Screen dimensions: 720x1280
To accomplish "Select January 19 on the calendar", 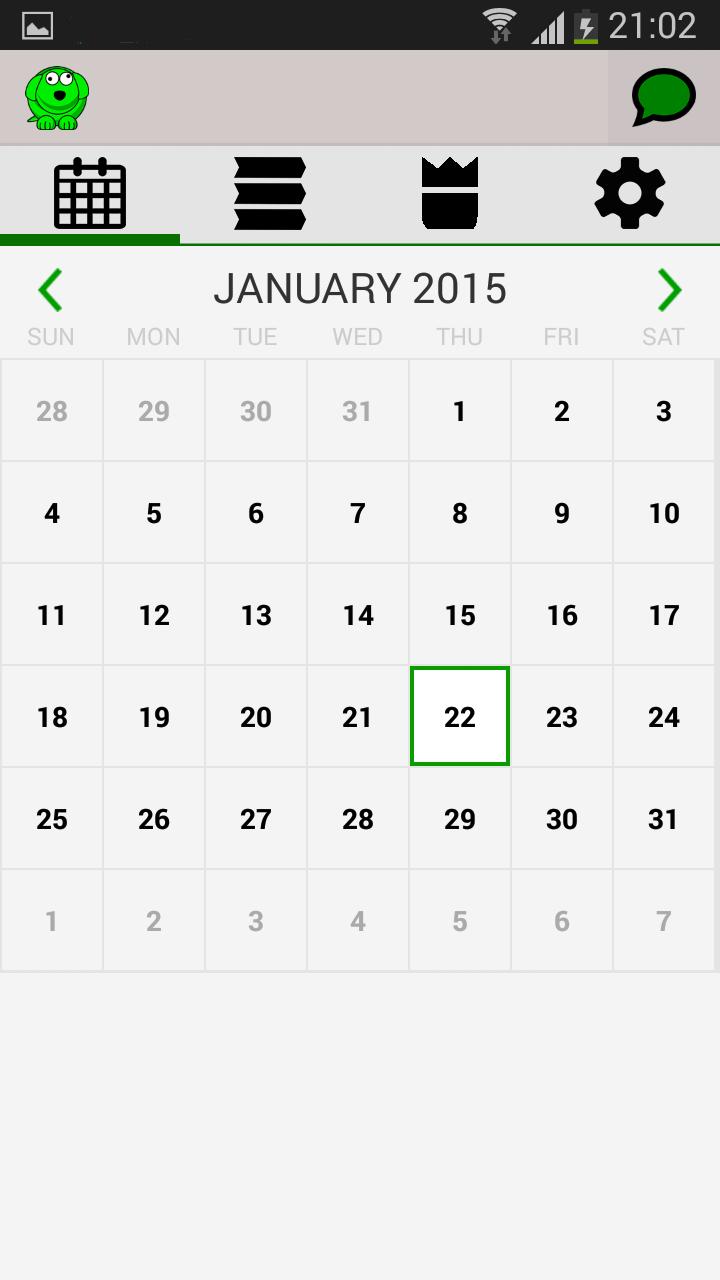I will click(154, 717).
